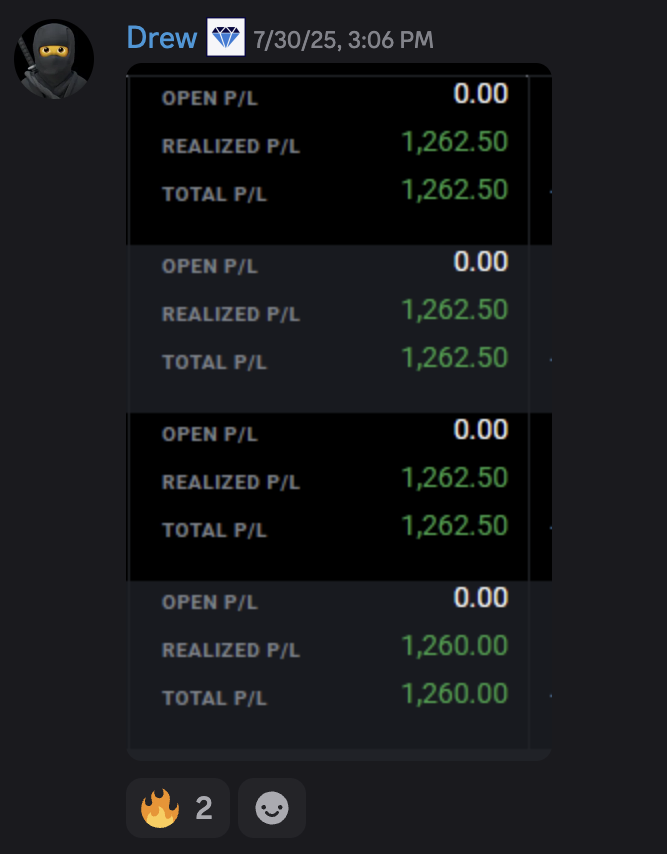Add your fire reaction to the message

pos(177,808)
